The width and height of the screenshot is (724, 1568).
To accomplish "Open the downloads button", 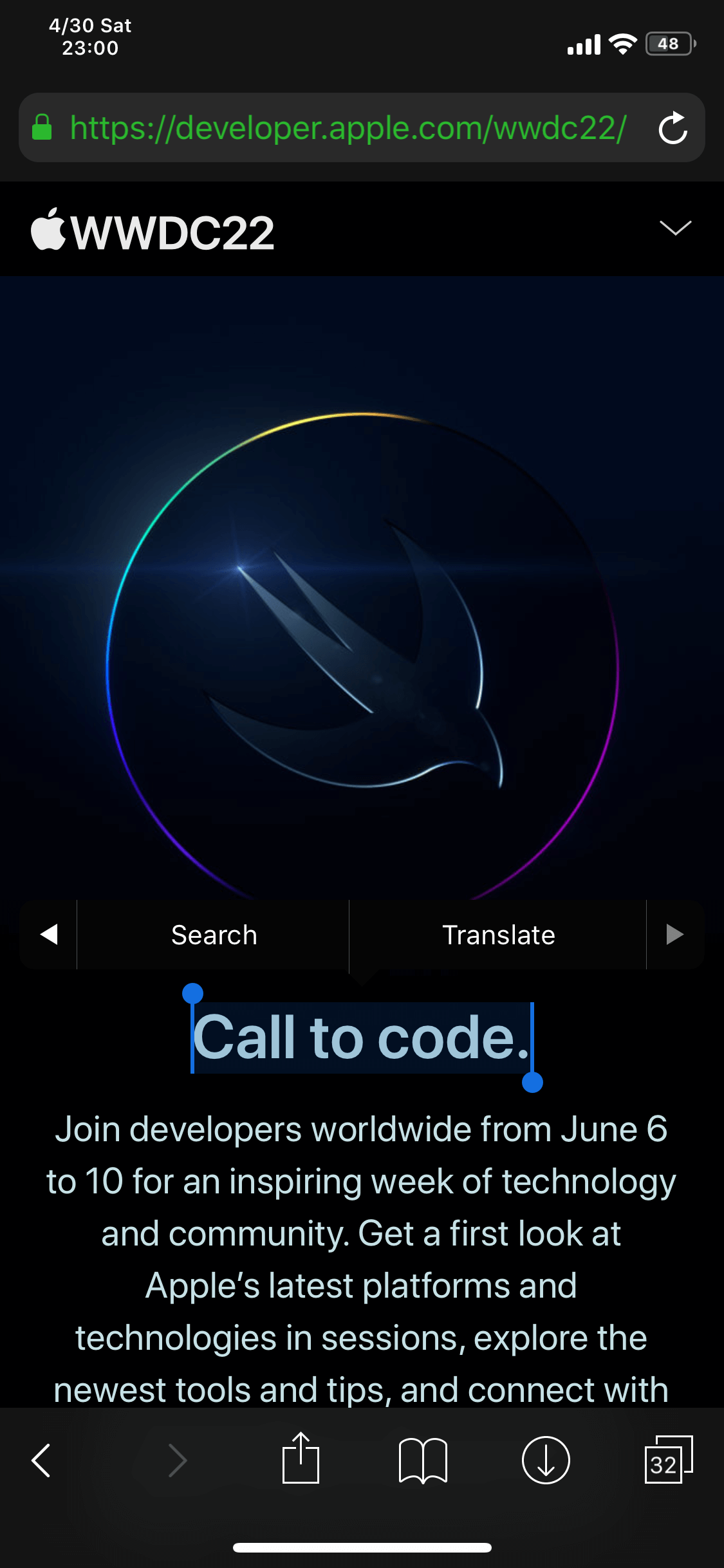I will point(546,1460).
